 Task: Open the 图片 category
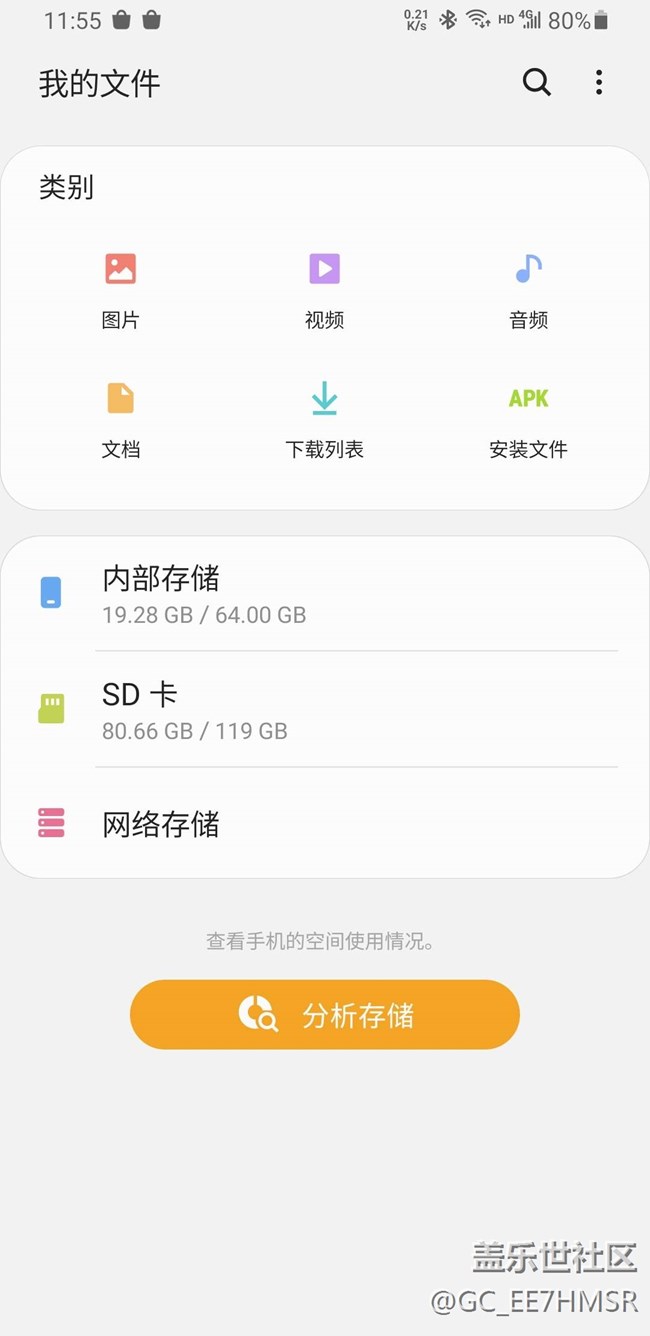(121, 289)
